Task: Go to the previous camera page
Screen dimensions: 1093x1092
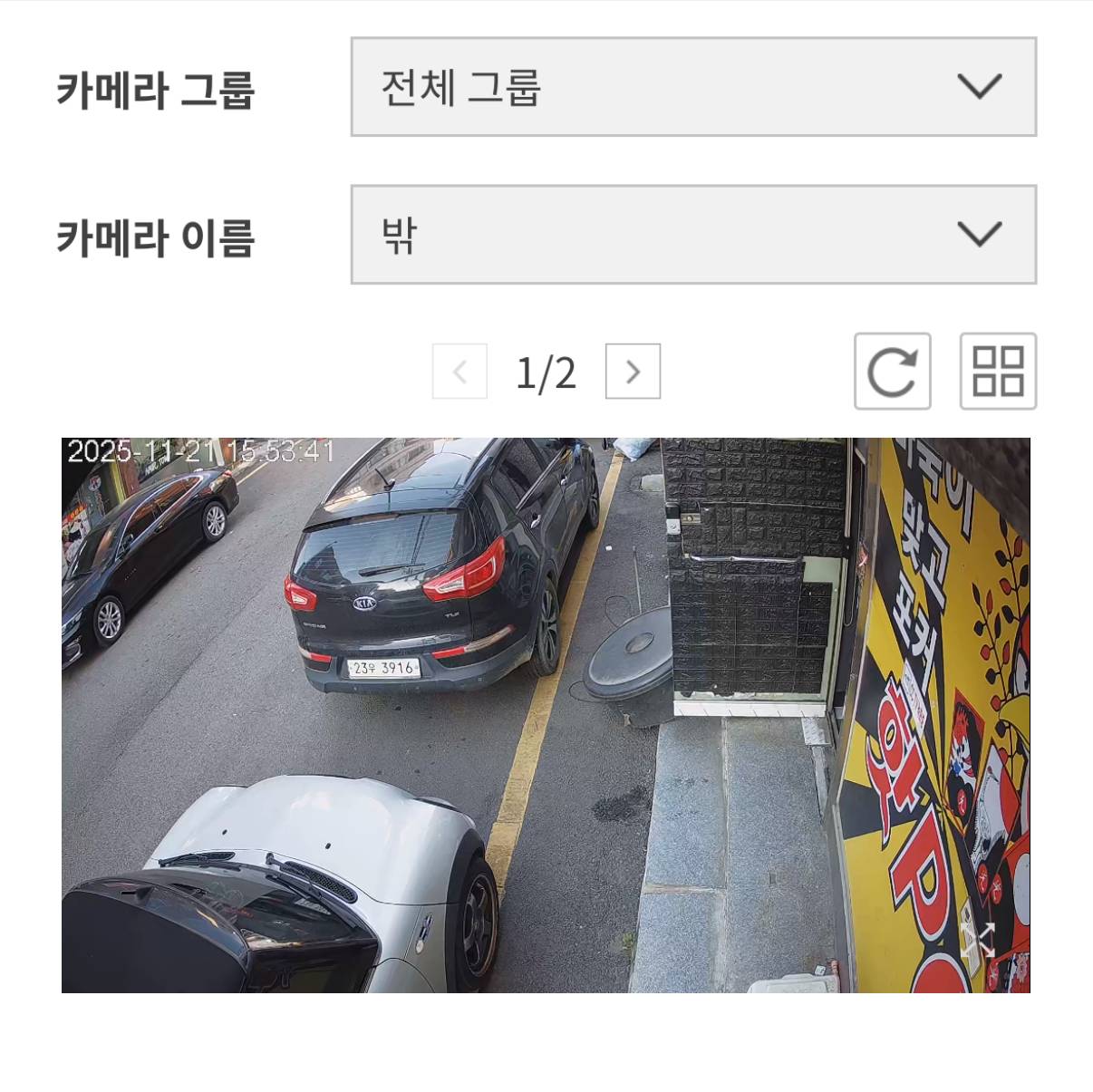Action: coord(459,372)
